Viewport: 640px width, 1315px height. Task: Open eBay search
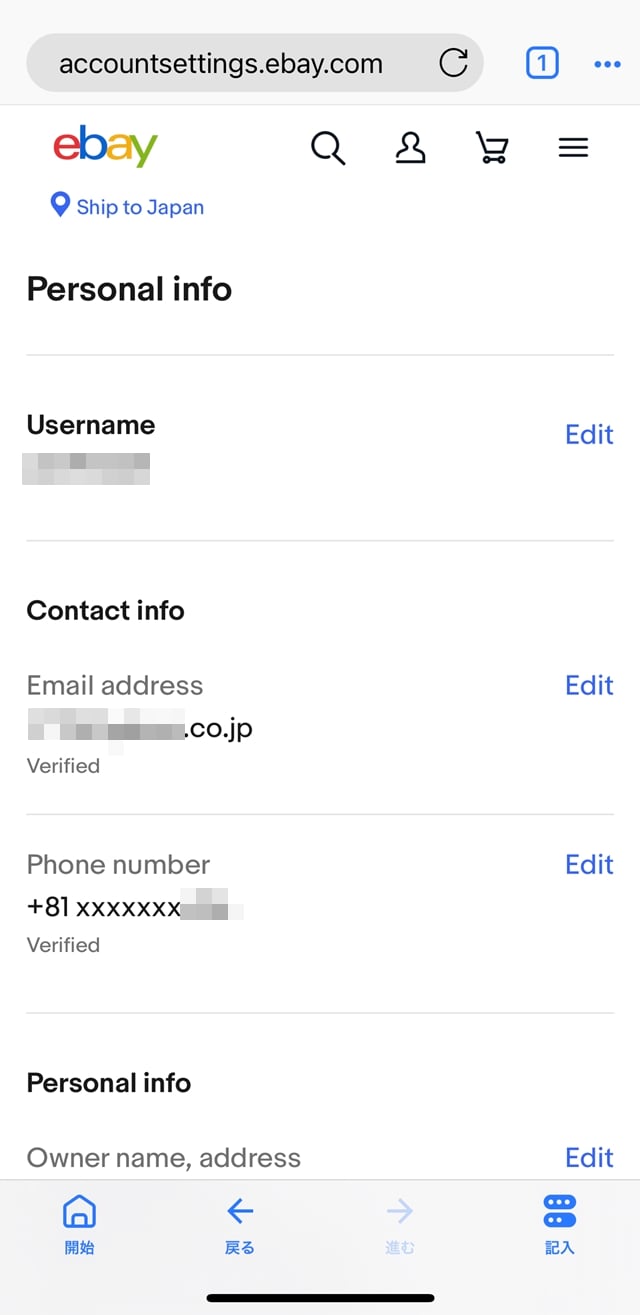tap(327, 148)
